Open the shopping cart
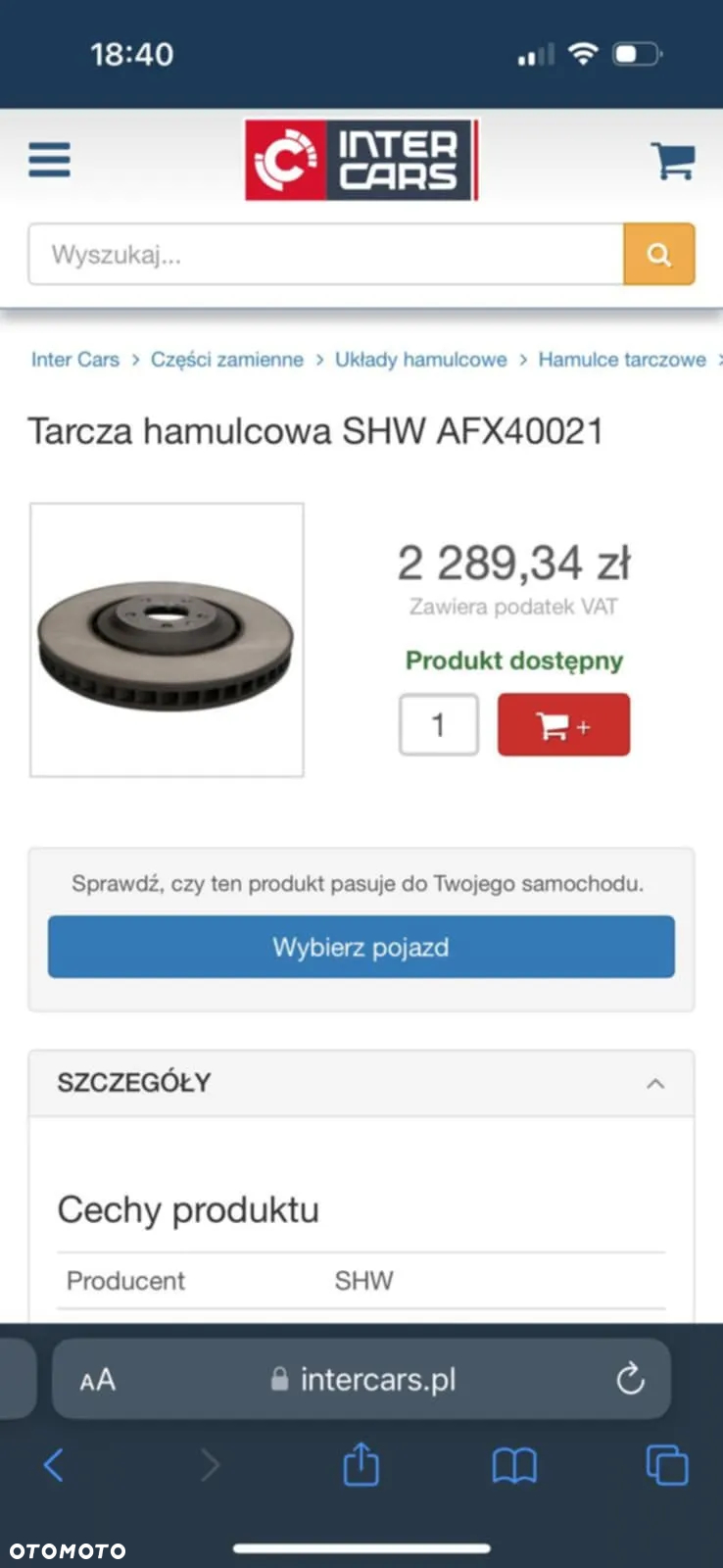This screenshot has height=1568, width=723. point(673,161)
